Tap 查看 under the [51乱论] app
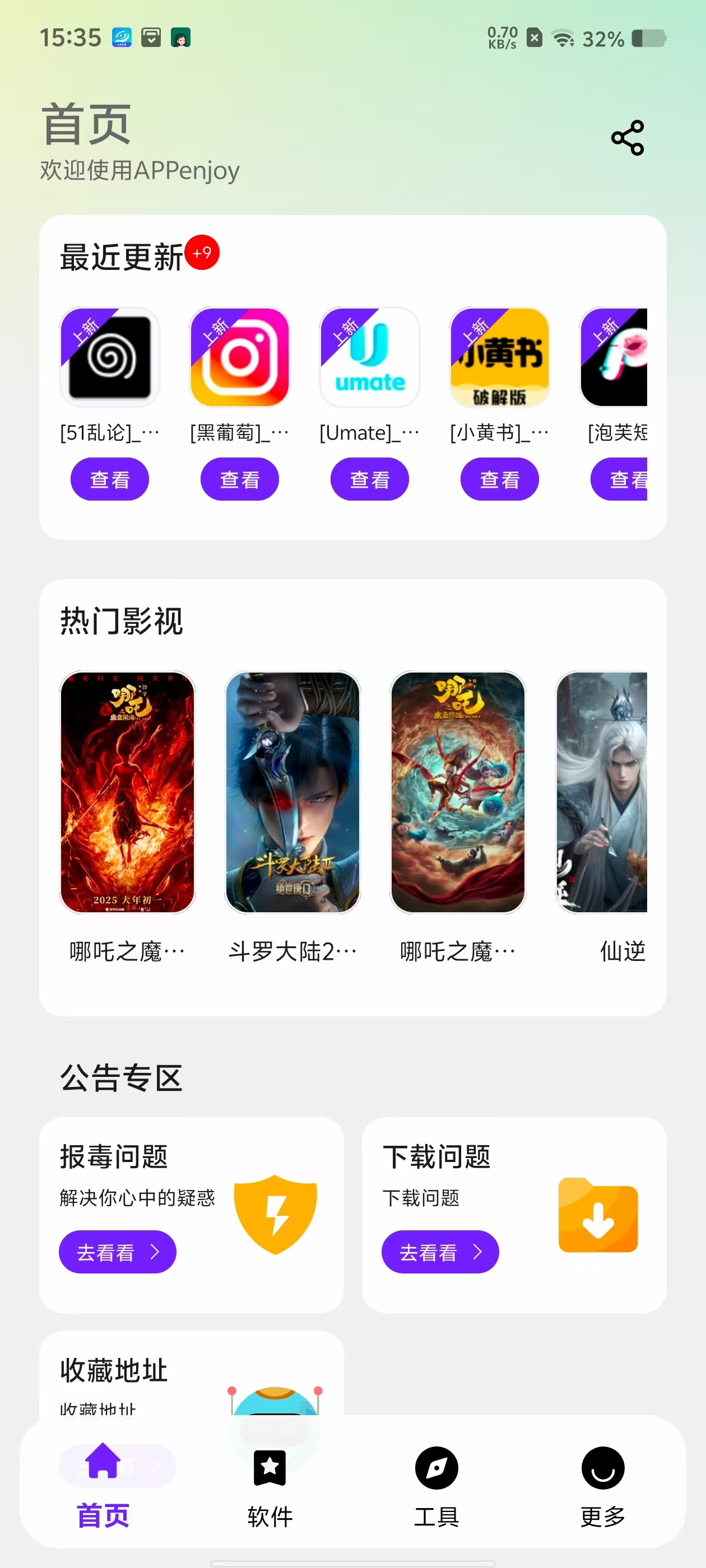The height and width of the screenshot is (1568, 706). click(110, 480)
